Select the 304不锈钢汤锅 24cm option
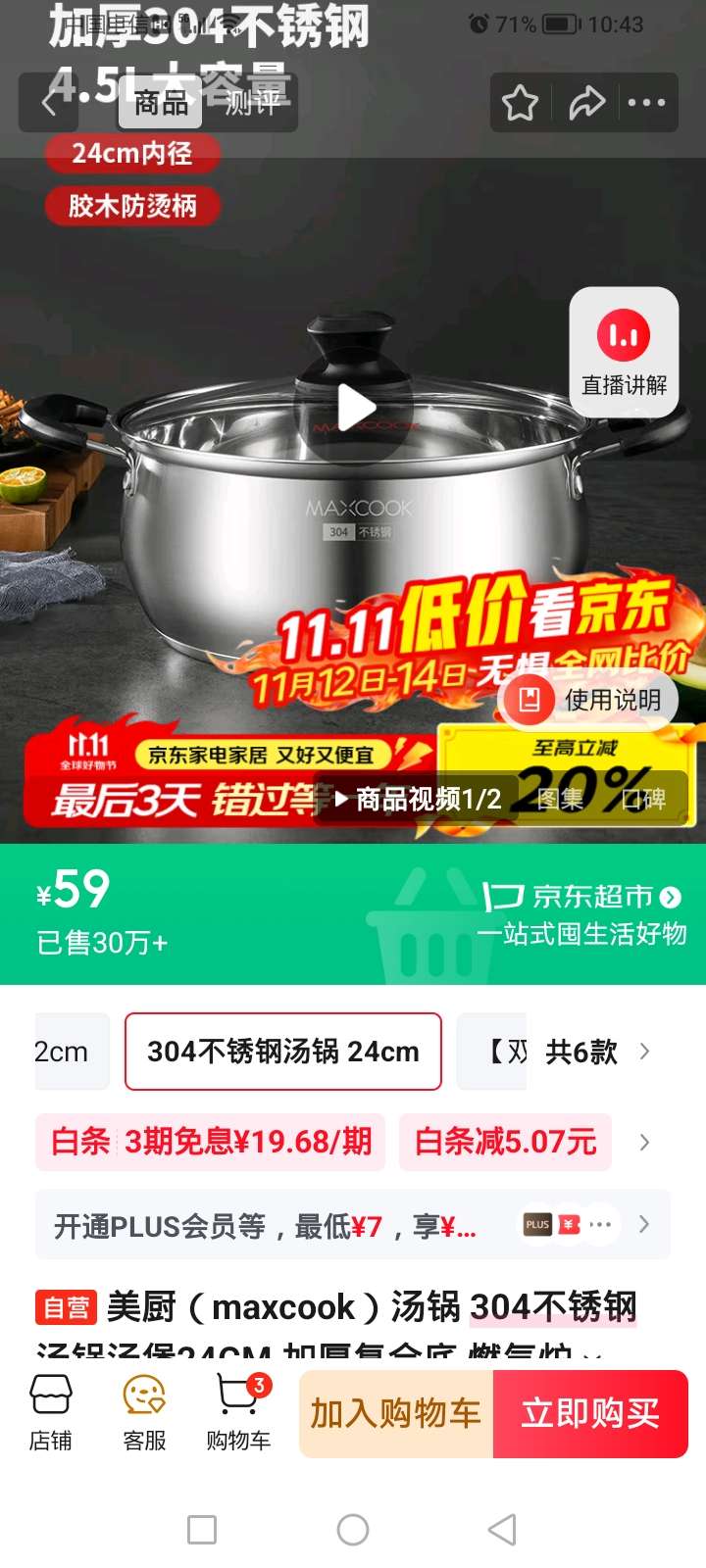 (282, 1052)
